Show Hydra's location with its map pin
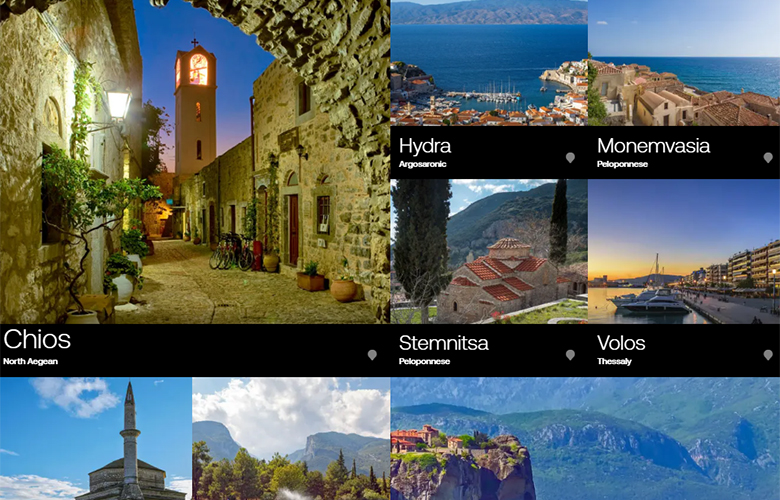The height and width of the screenshot is (500, 780). 570,158
